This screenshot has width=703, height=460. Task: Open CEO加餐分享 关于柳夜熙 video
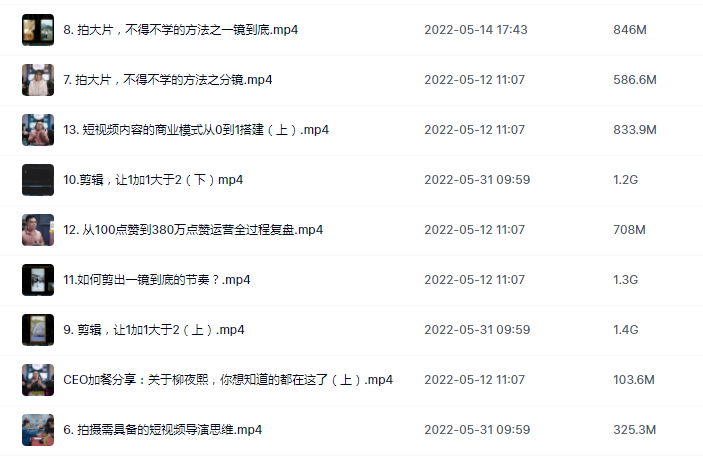pyautogui.click(x=227, y=380)
